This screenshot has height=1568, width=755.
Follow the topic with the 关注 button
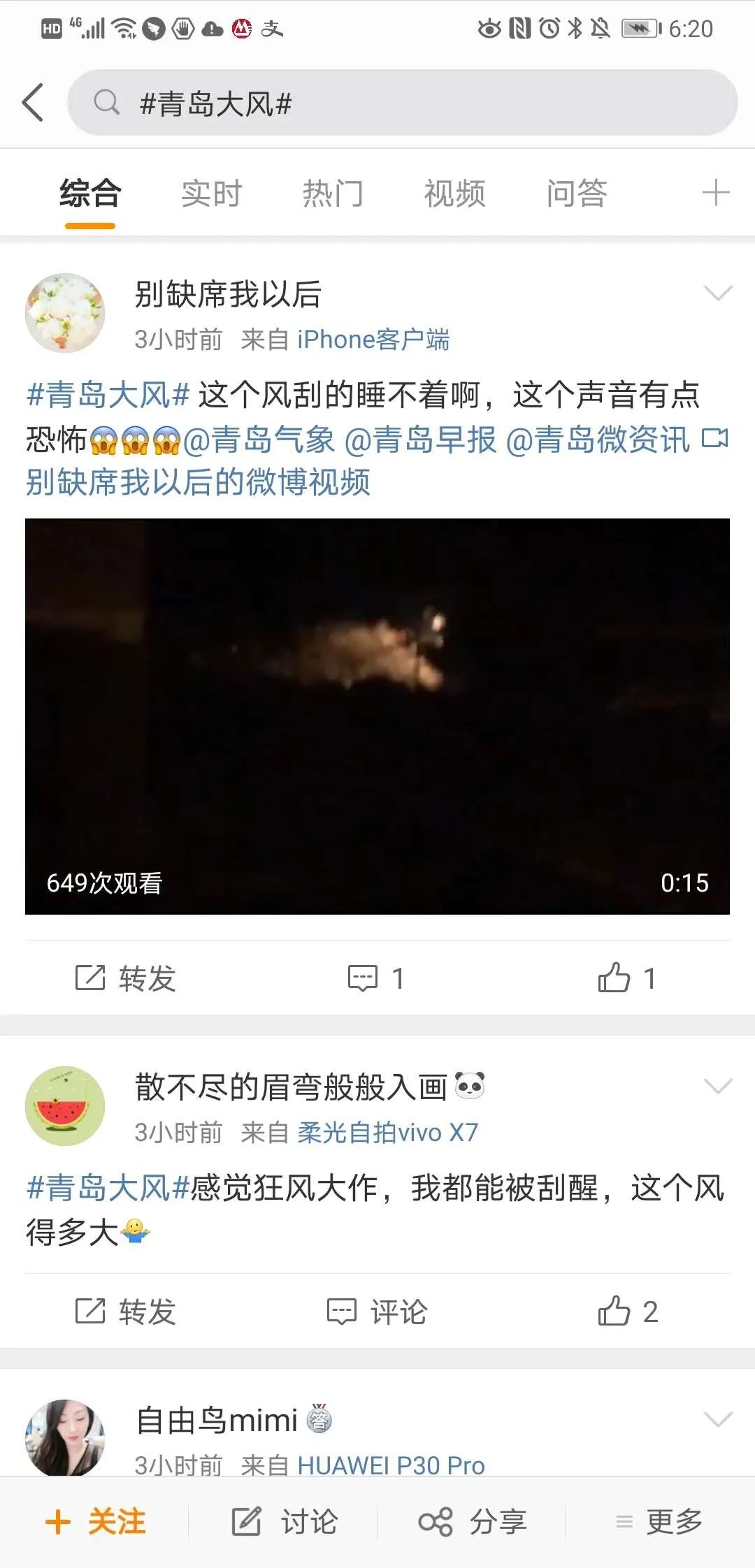point(95,1522)
